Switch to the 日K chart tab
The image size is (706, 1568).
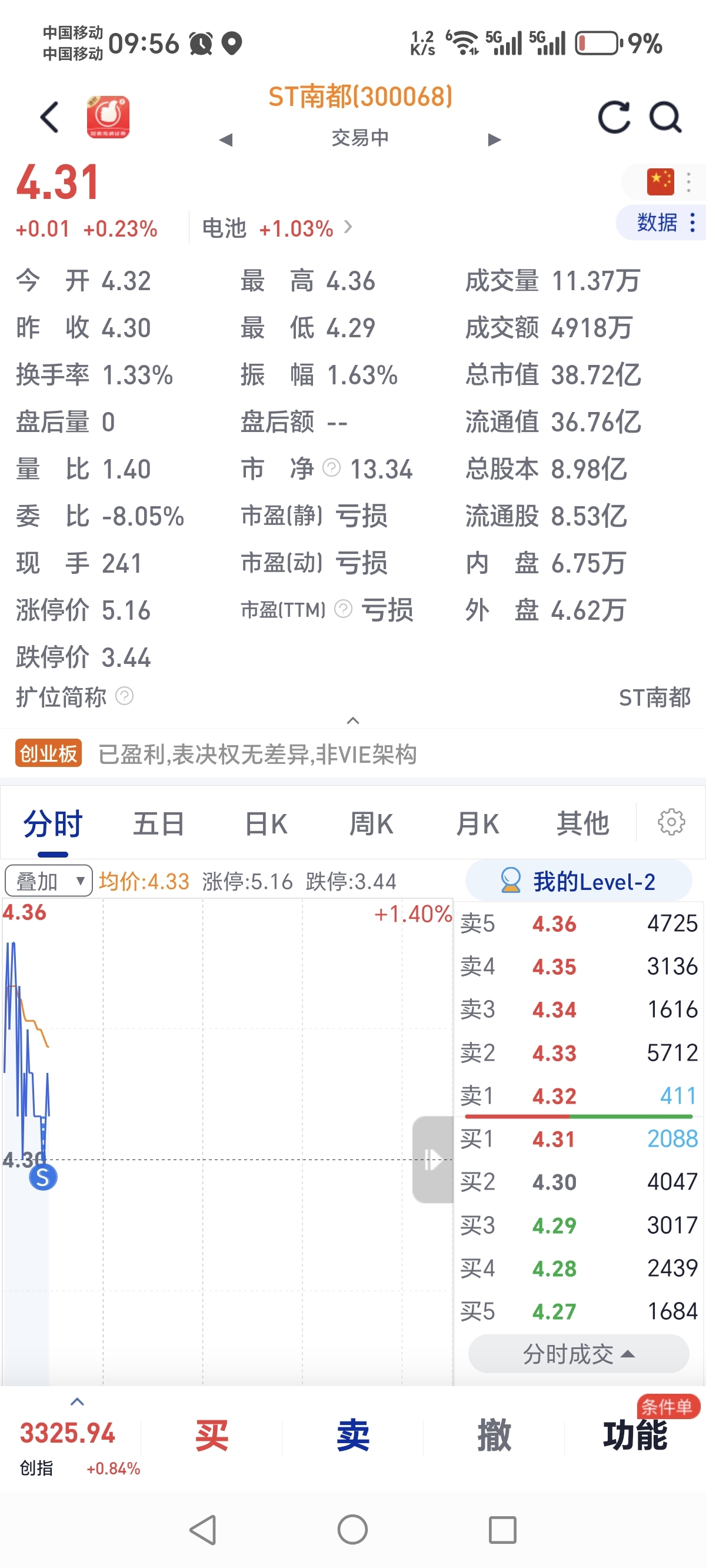coord(265,823)
